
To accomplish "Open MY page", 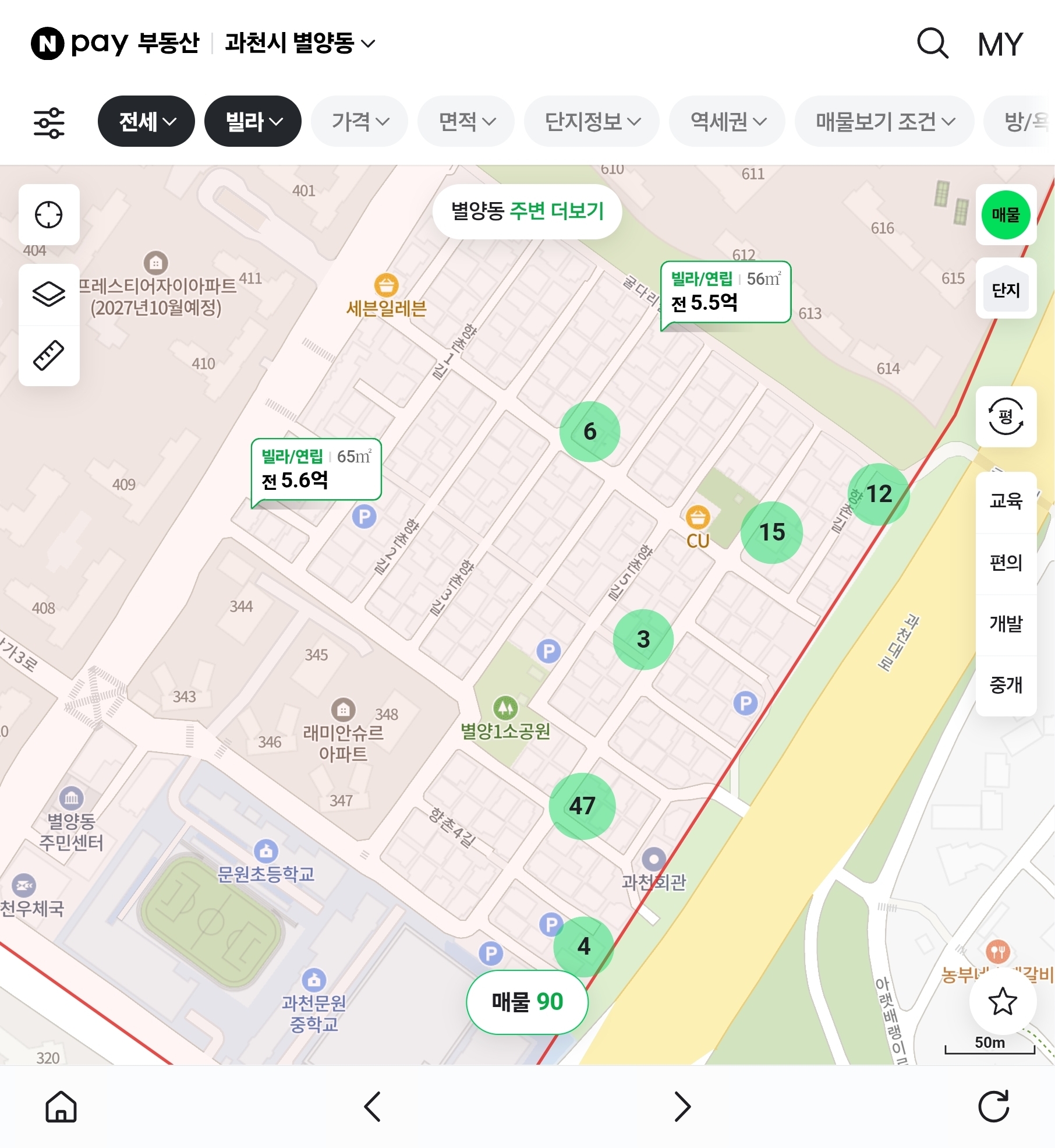I will [x=1000, y=44].
